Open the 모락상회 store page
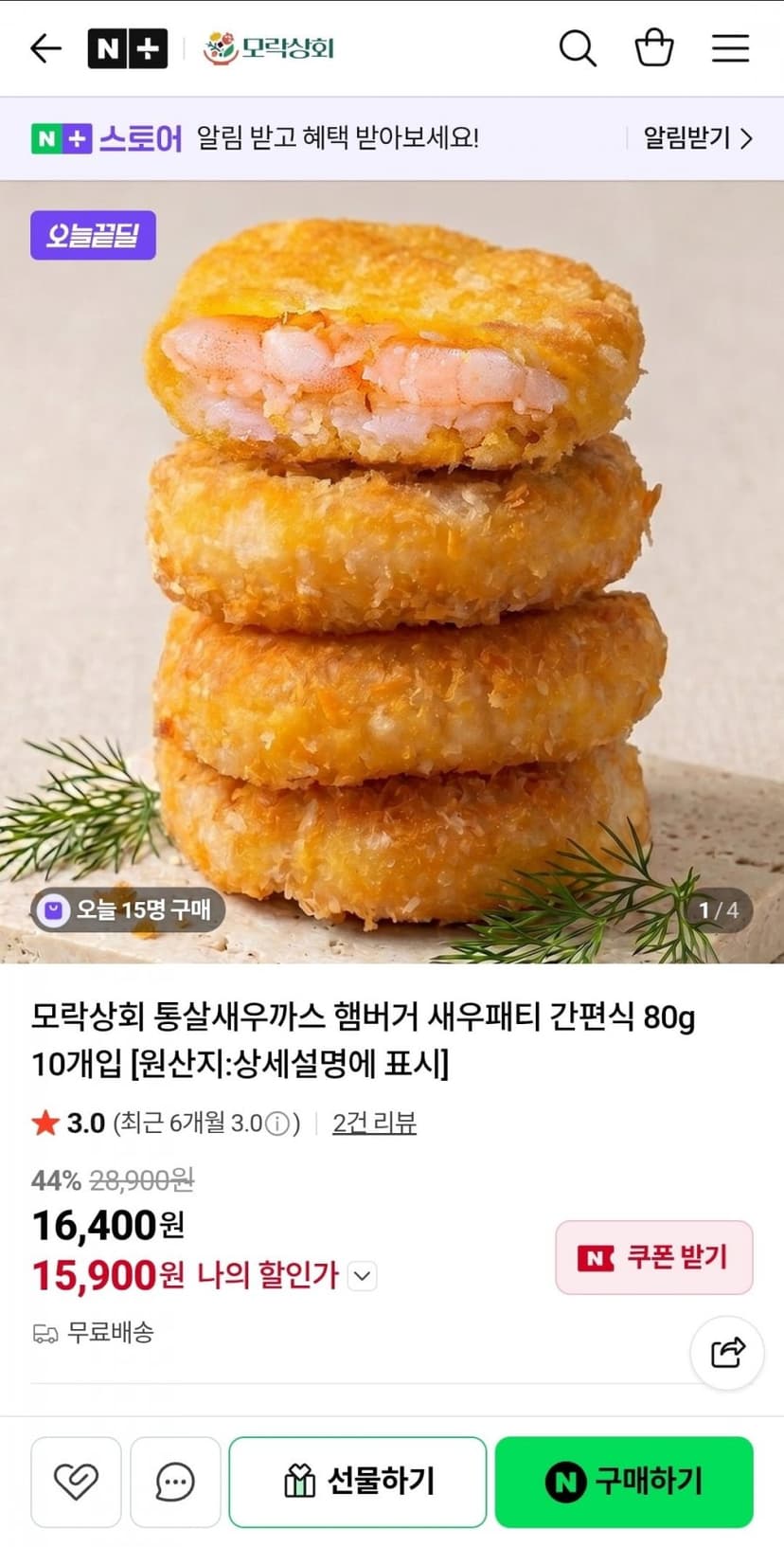The height and width of the screenshot is (1547, 784). tap(269, 48)
